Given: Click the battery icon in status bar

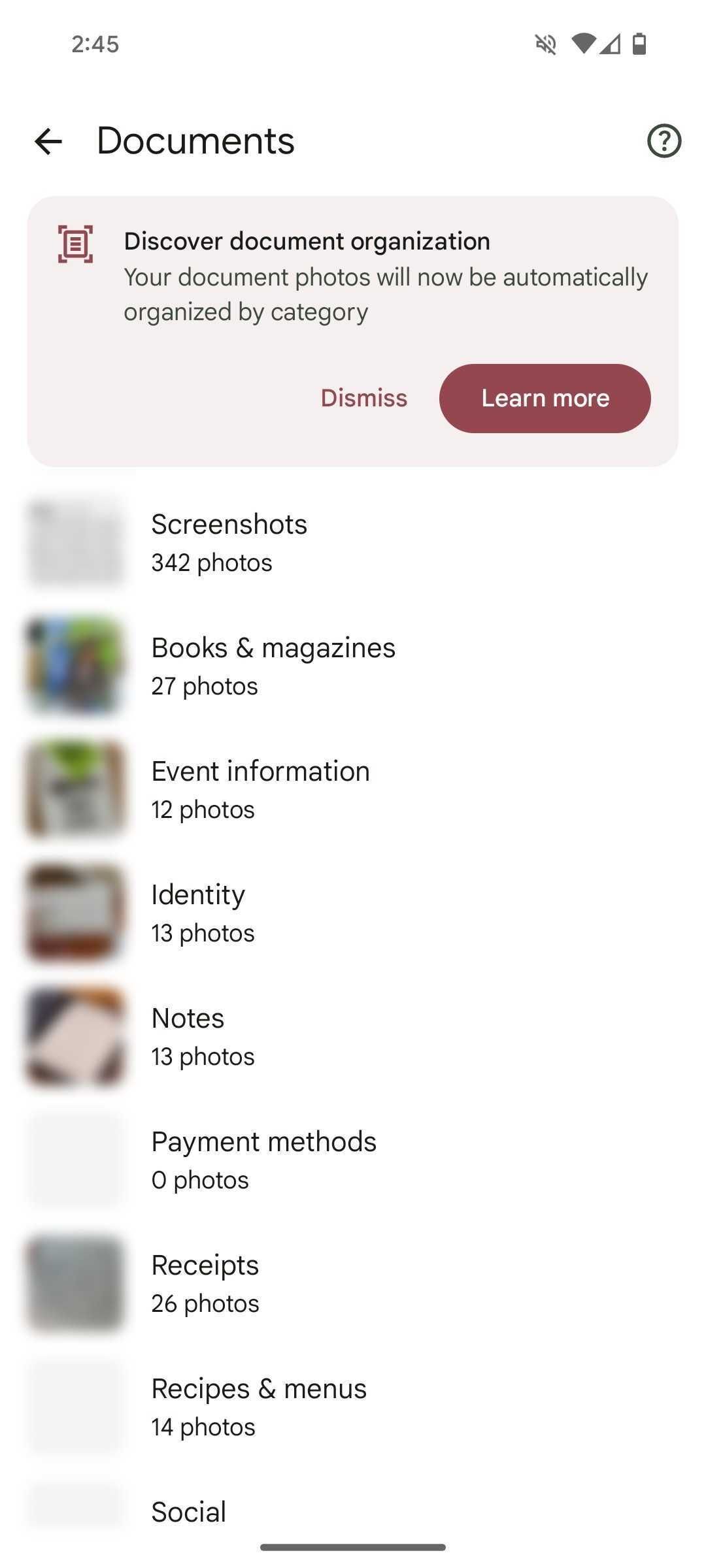Looking at the screenshot, I should coord(637,44).
